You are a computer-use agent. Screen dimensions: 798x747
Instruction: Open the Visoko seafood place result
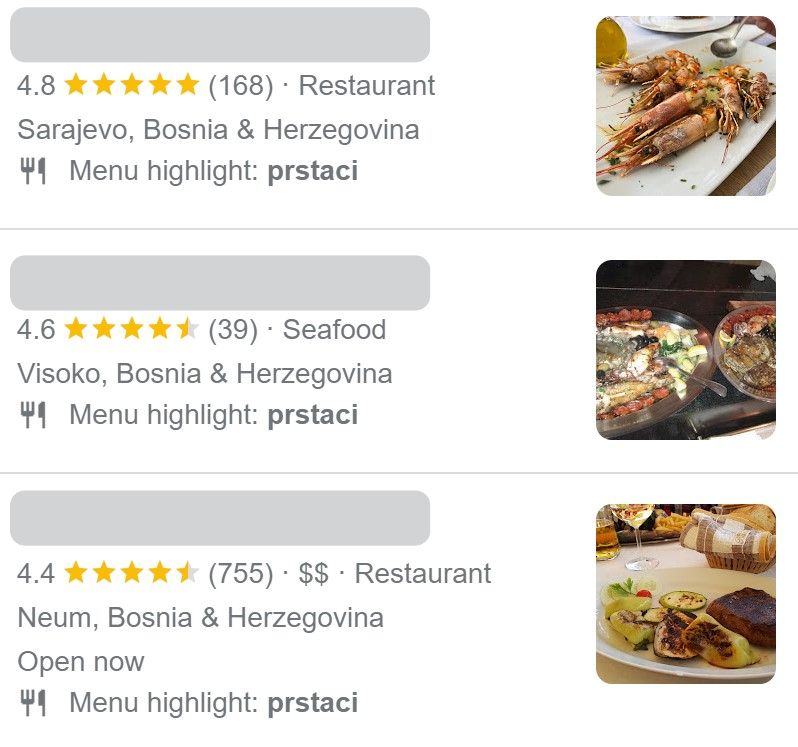point(220,283)
